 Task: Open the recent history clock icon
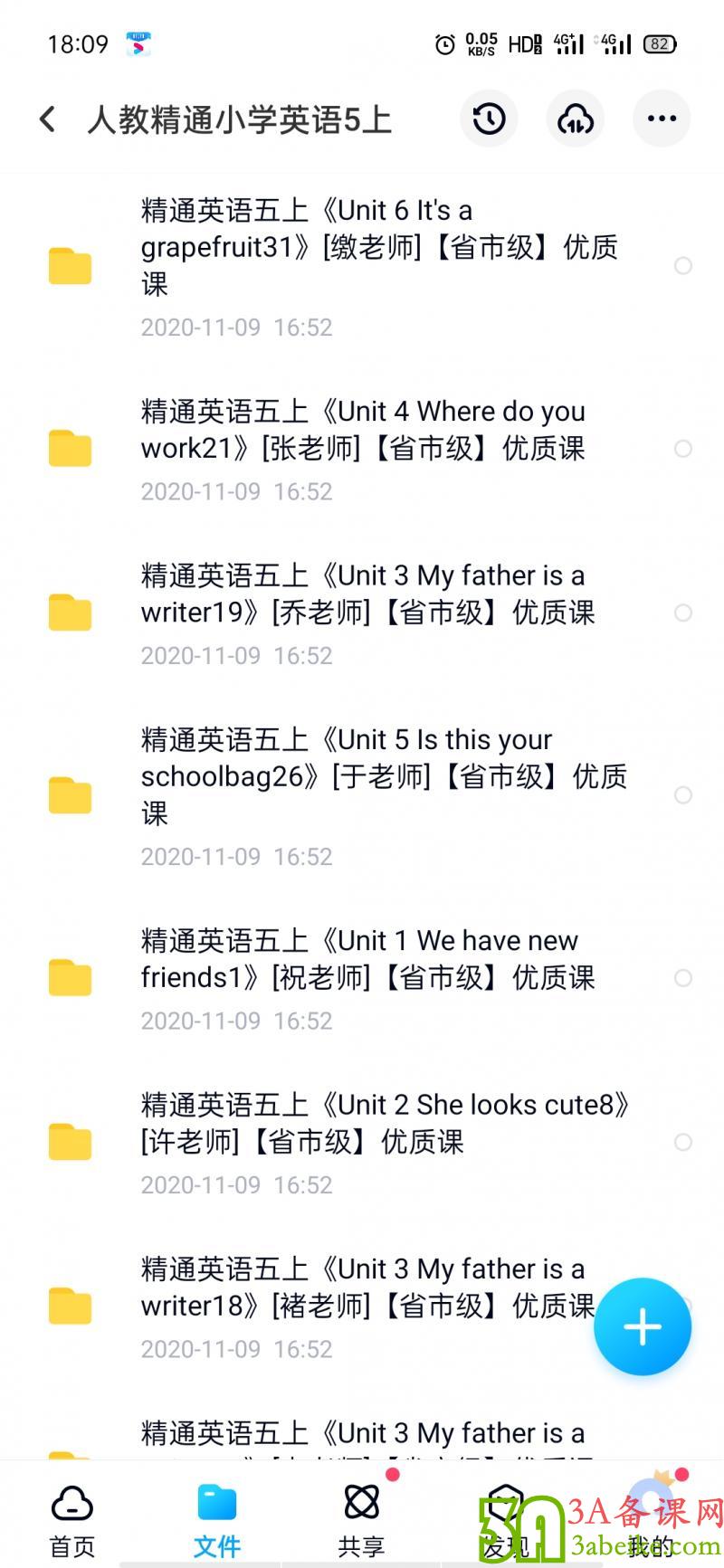point(489,119)
